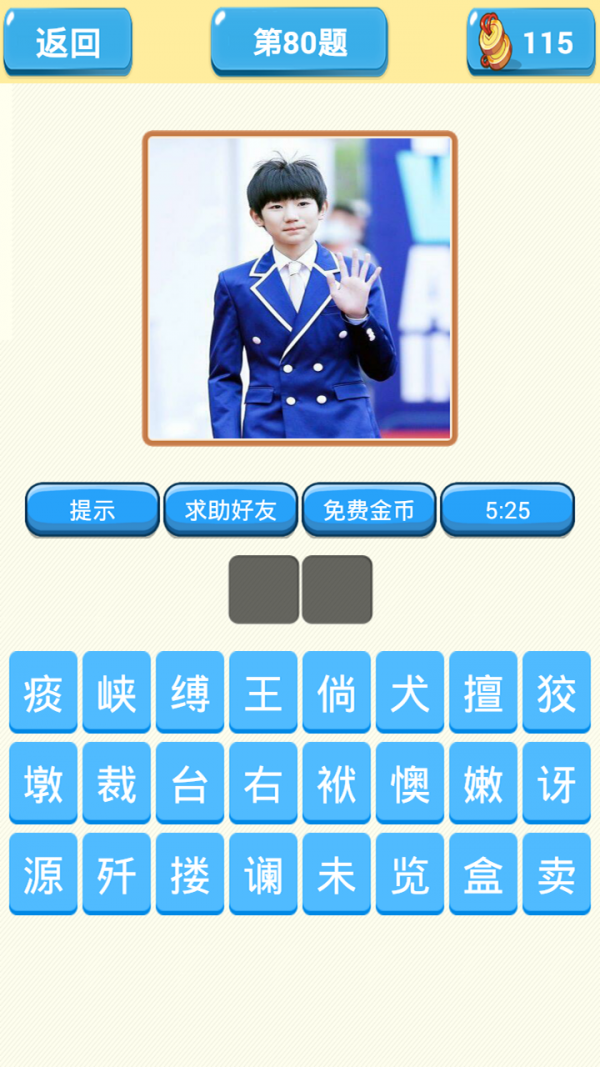
Task: Pick the character 台
Action: click(190, 784)
